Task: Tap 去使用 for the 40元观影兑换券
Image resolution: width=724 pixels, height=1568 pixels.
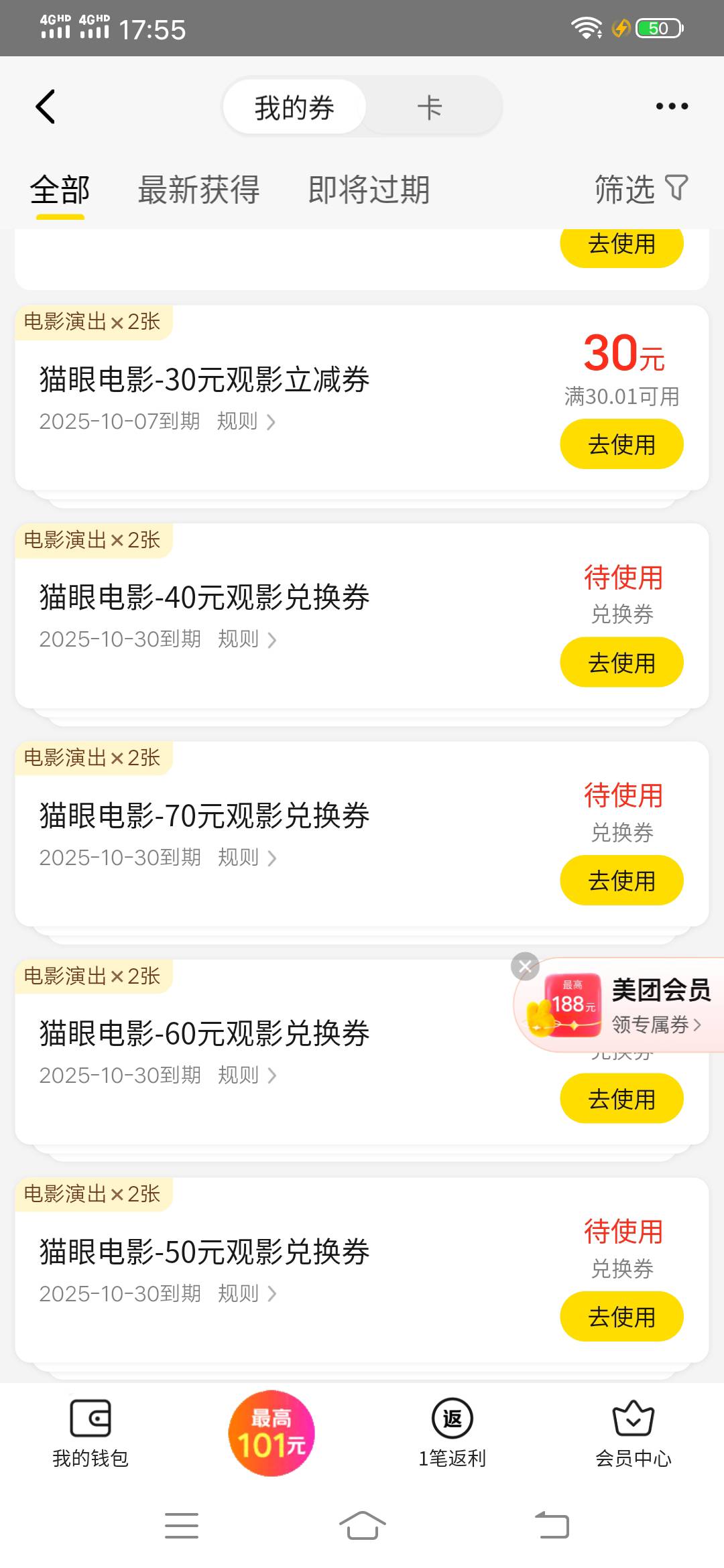Action: [621, 663]
